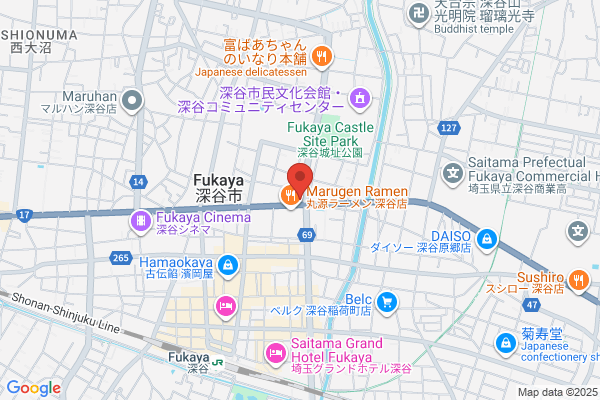600x400 pixels.
Task: Select Saitama Grand Hotel Fukaya marker
Action: 276,354
